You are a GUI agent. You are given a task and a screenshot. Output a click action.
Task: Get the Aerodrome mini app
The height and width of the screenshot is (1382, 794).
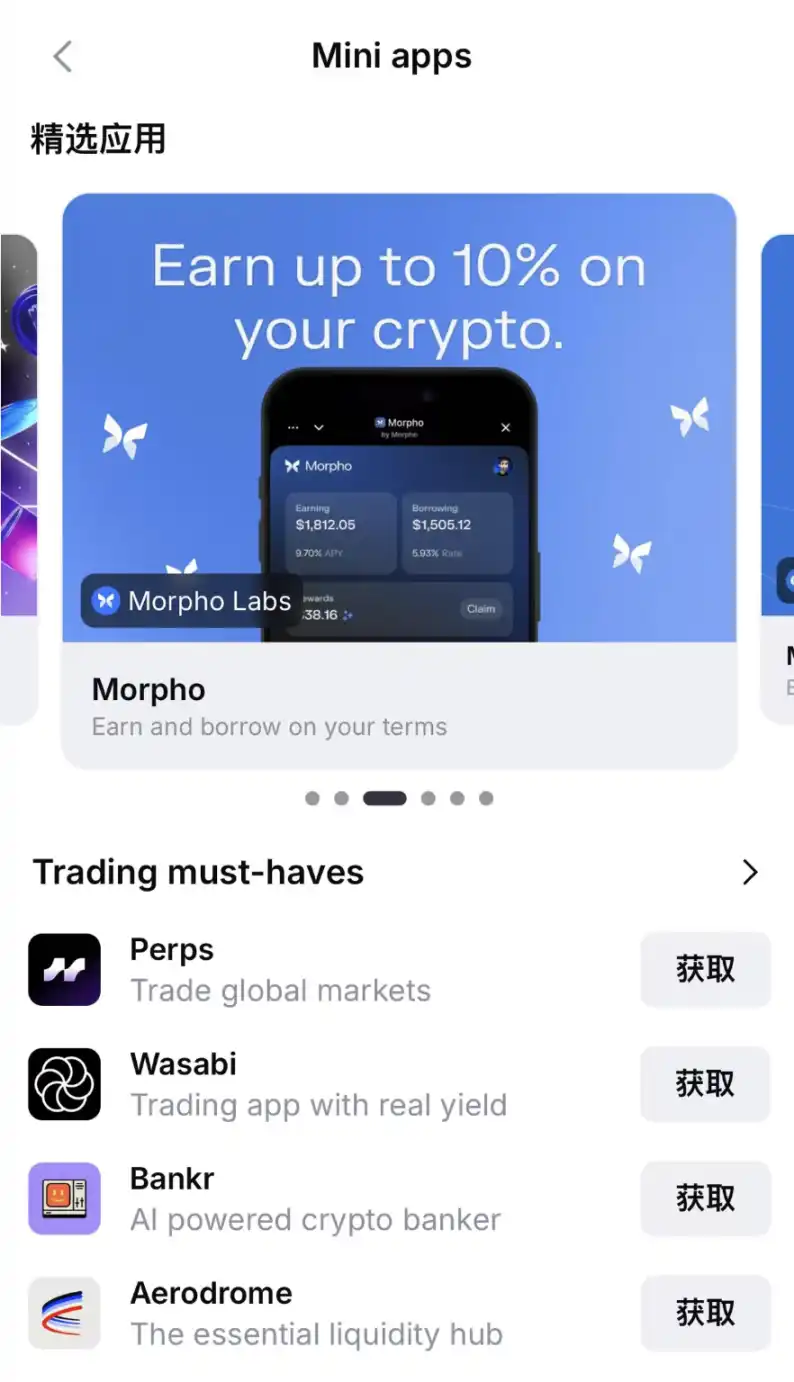[705, 1312]
